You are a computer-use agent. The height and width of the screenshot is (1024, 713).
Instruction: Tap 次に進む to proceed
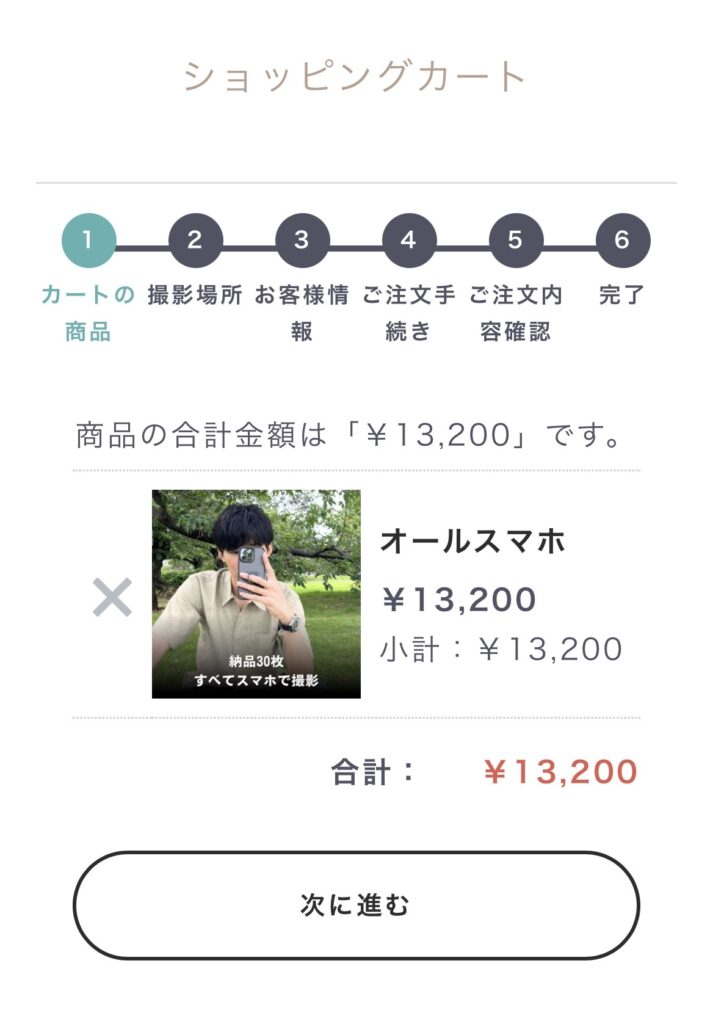356,906
